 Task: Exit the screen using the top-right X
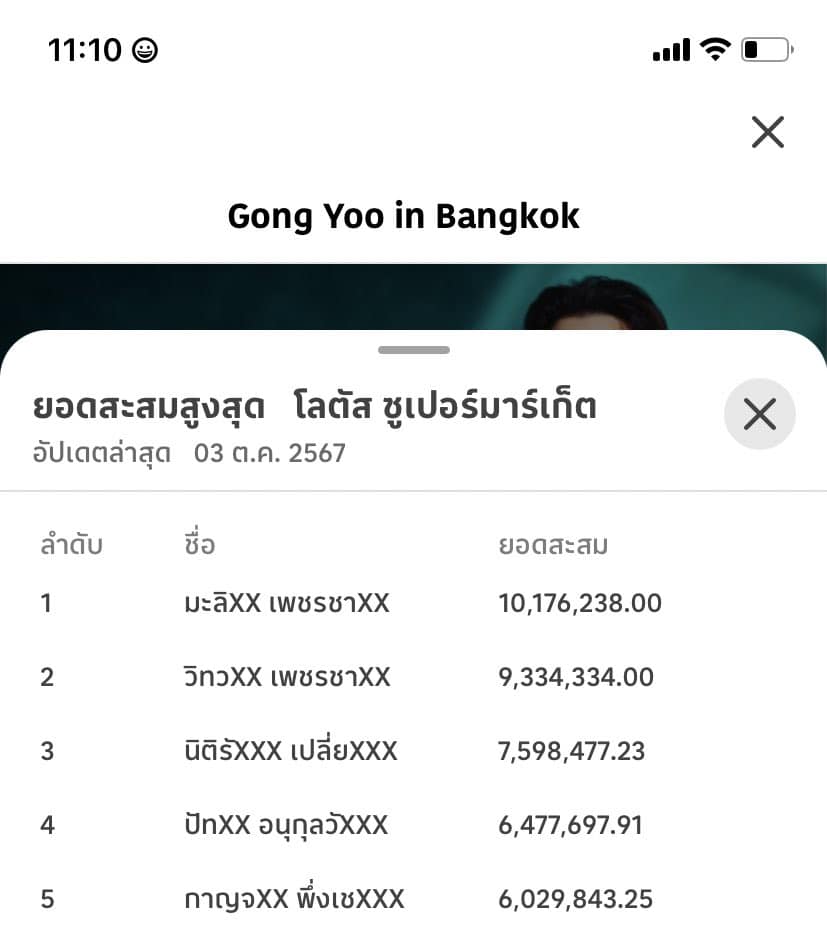point(767,131)
